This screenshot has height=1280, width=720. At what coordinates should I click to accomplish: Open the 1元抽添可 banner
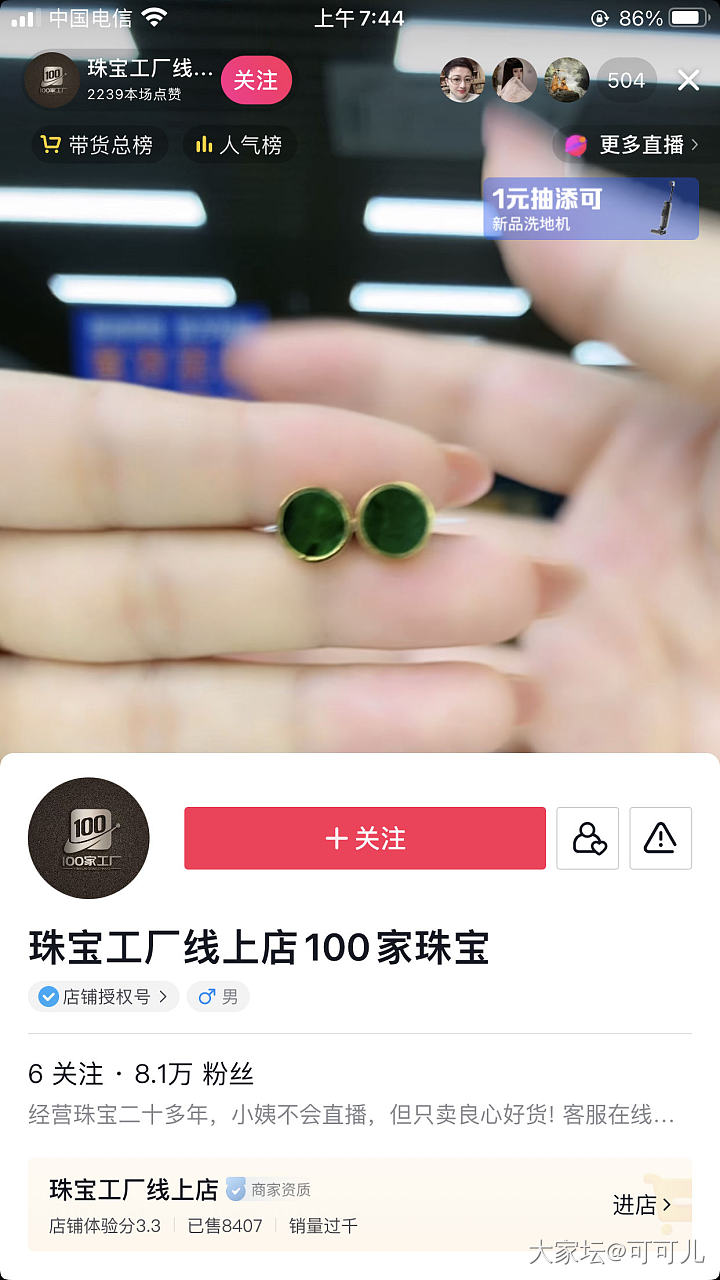(x=590, y=209)
